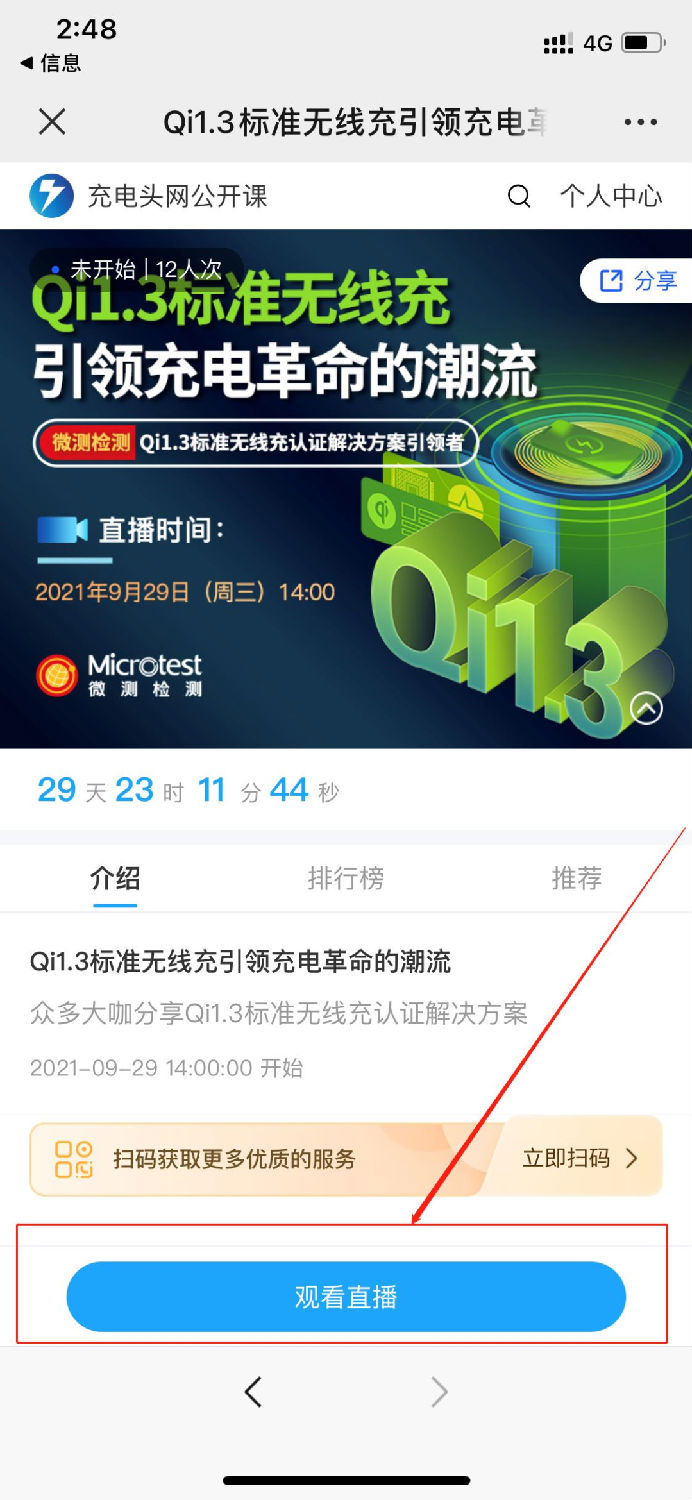
Task: Open the three-dot overflow menu
Action: click(x=640, y=122)
